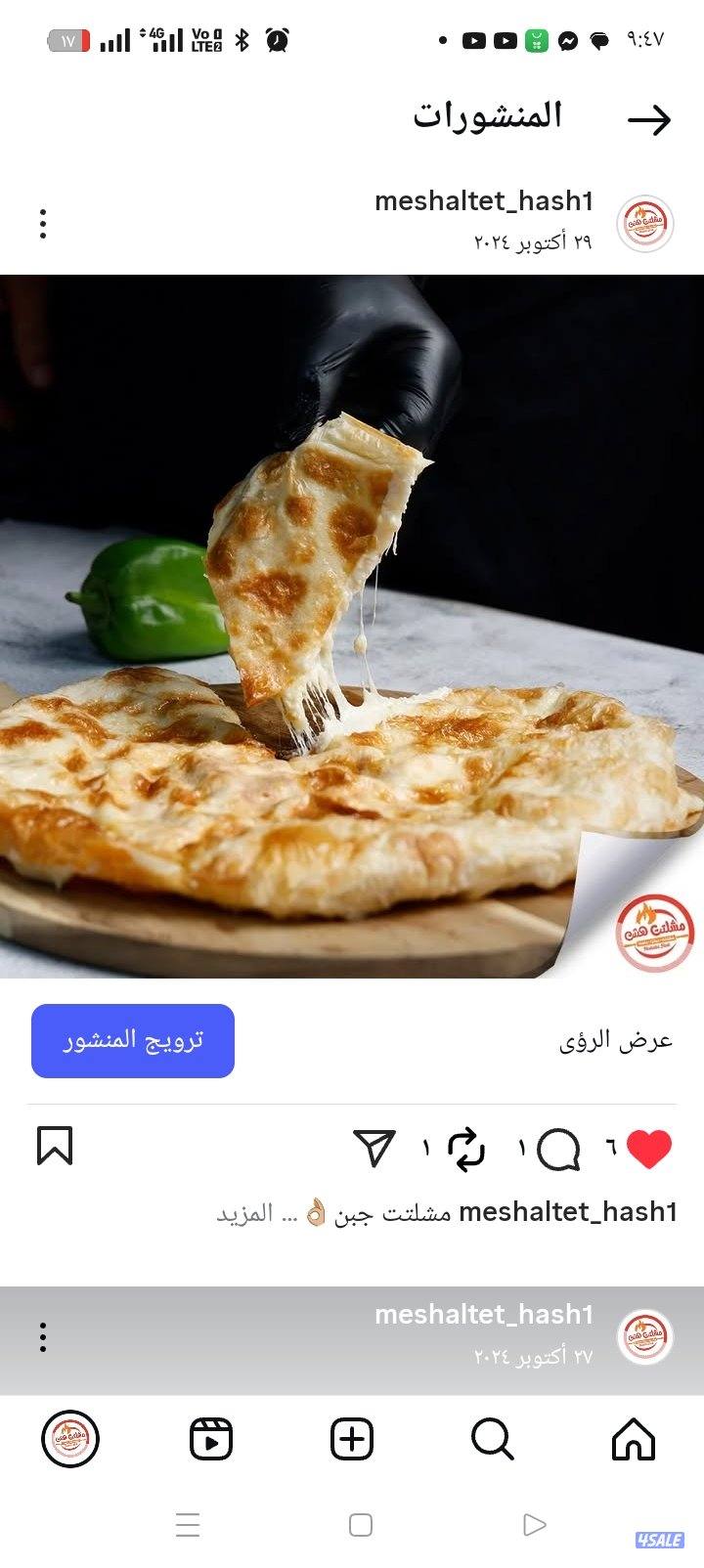Image resolution: width=704 pixels, height=1568 pixels.
Task: Open the Reels tab icon in bottom navigation
Action: [209, 1439]
